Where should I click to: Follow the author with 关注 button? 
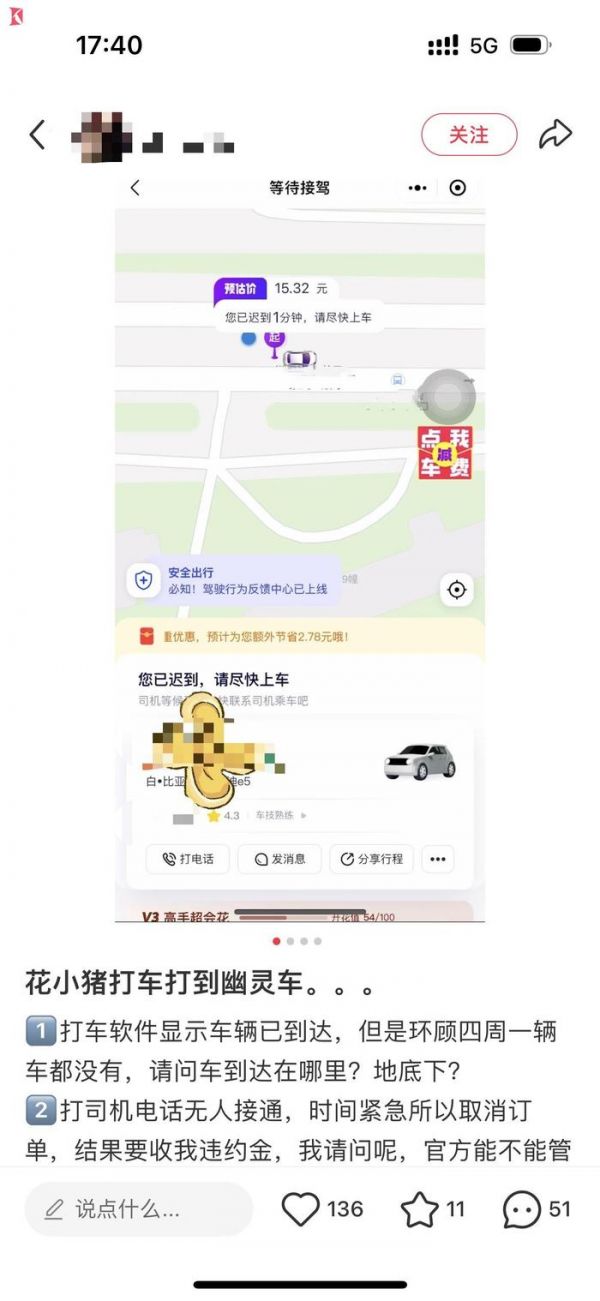(x=469, y=135)
